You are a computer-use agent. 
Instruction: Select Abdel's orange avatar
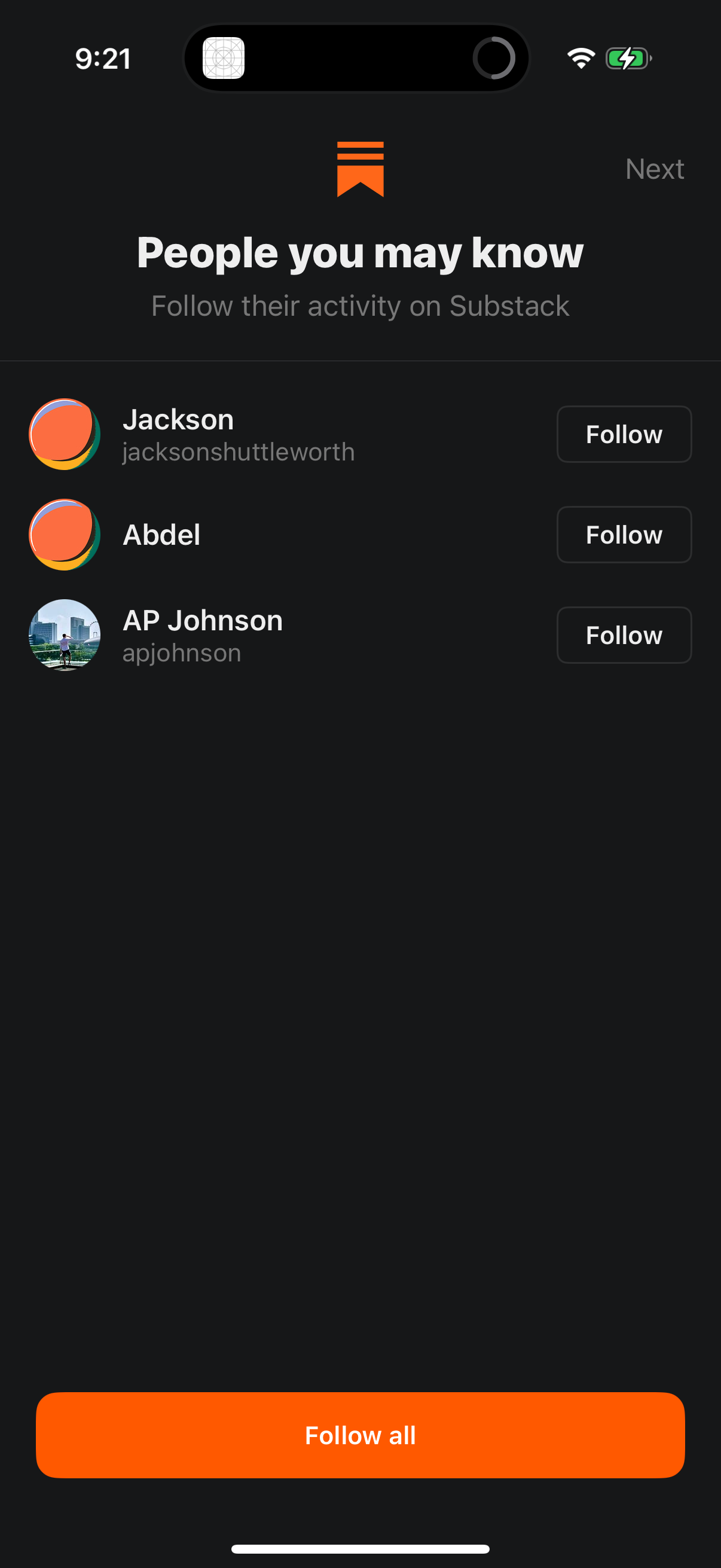(x=64, y=535)
